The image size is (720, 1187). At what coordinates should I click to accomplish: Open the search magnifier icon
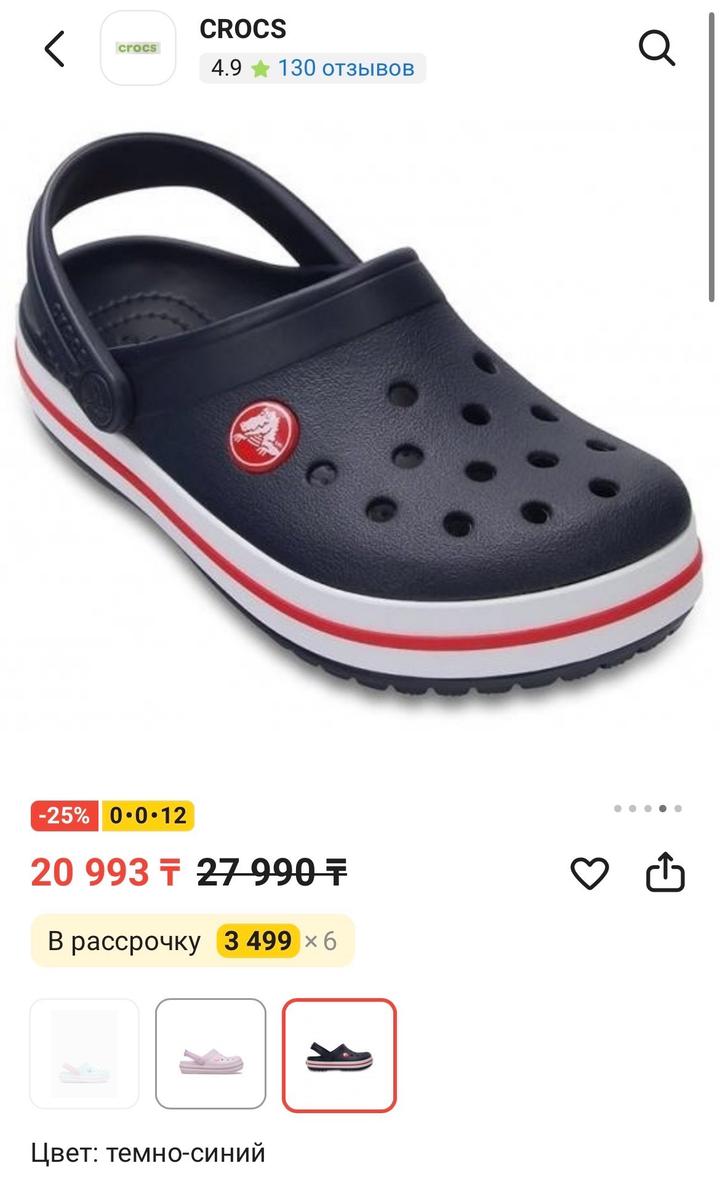657,48
